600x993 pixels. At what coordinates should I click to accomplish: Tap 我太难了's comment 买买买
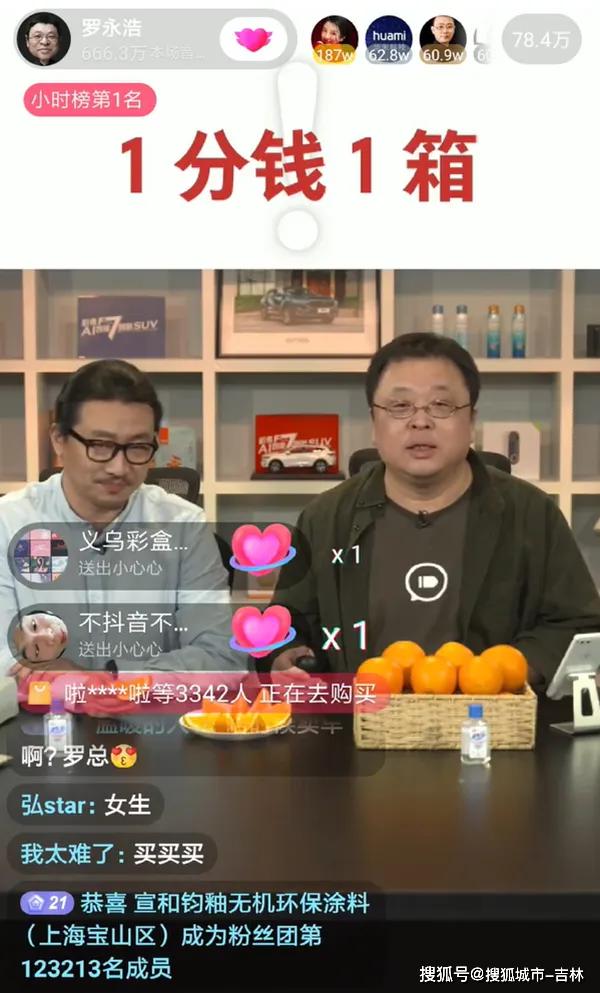pyautogui.click(x=112, y=854)
